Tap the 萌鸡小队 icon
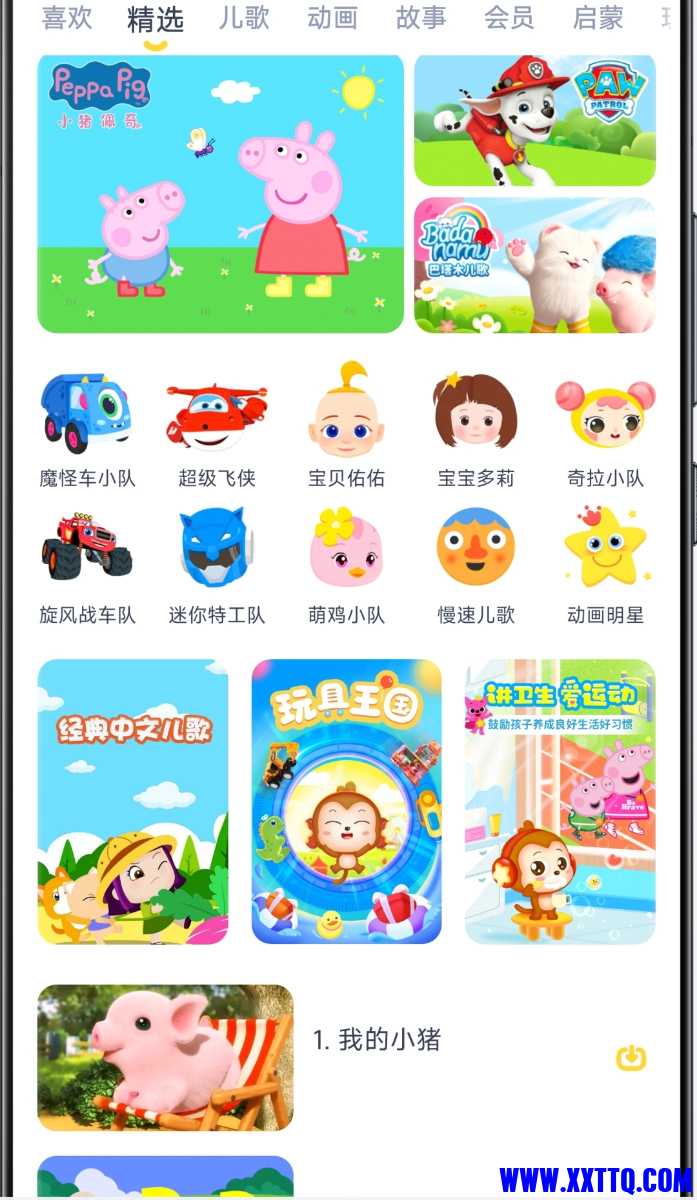This screenshot has width=697, height=1200. (346, 565)
